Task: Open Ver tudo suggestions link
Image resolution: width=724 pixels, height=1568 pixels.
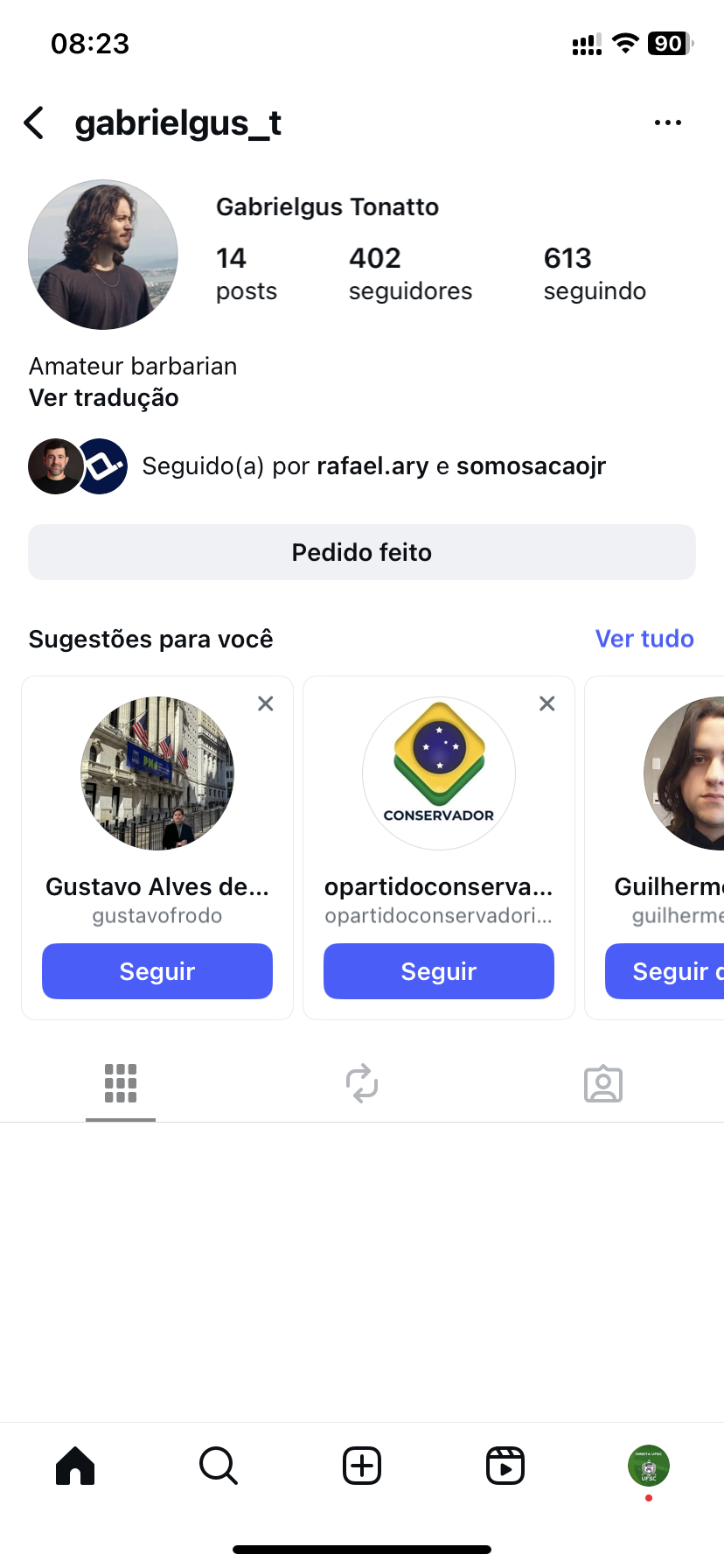Action: [x=644, y=639]
